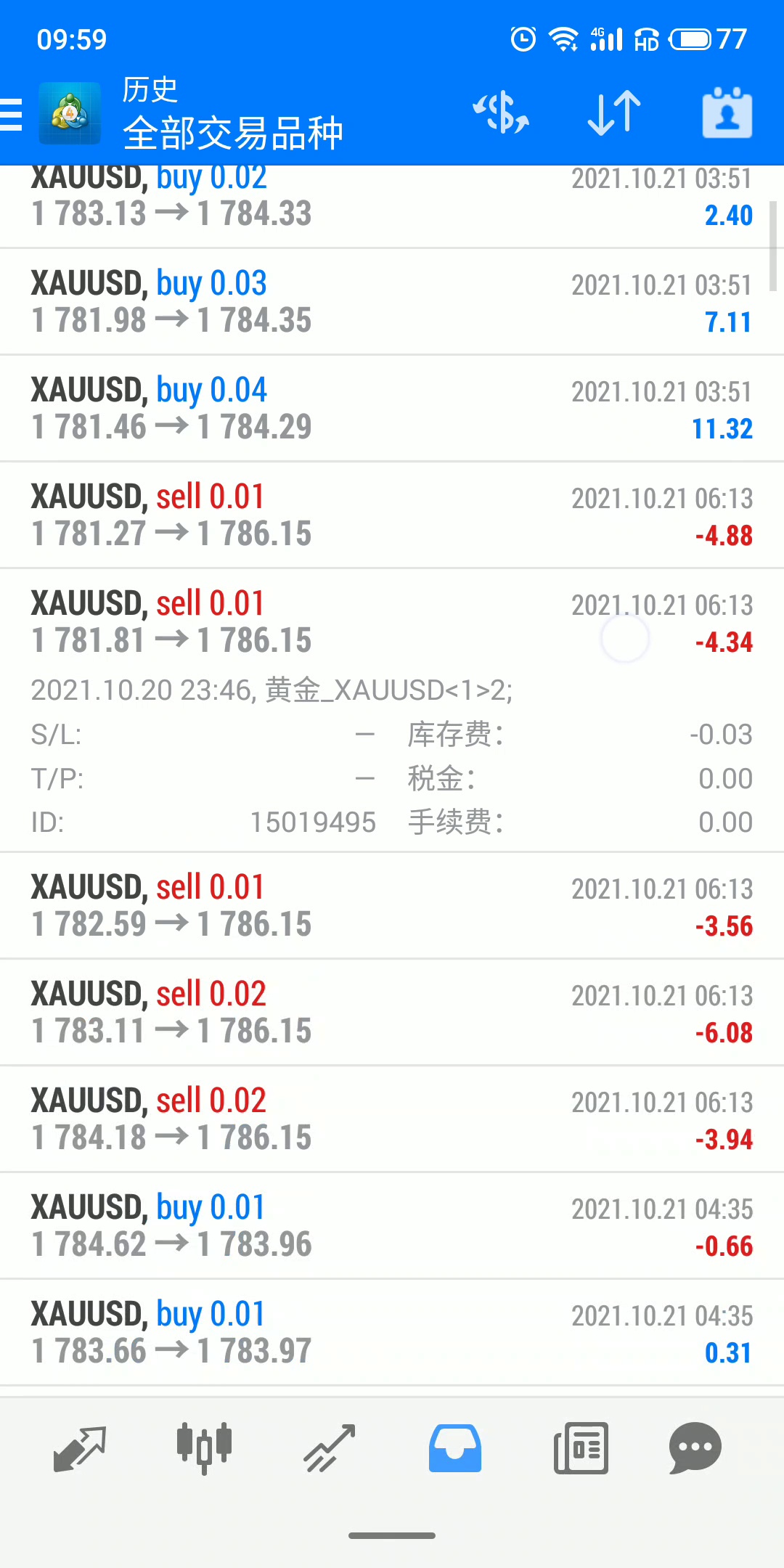This screenshot has width=784, height=1568.
Task: Open the Chat messages tab
Action: (x=695, y=1447)
